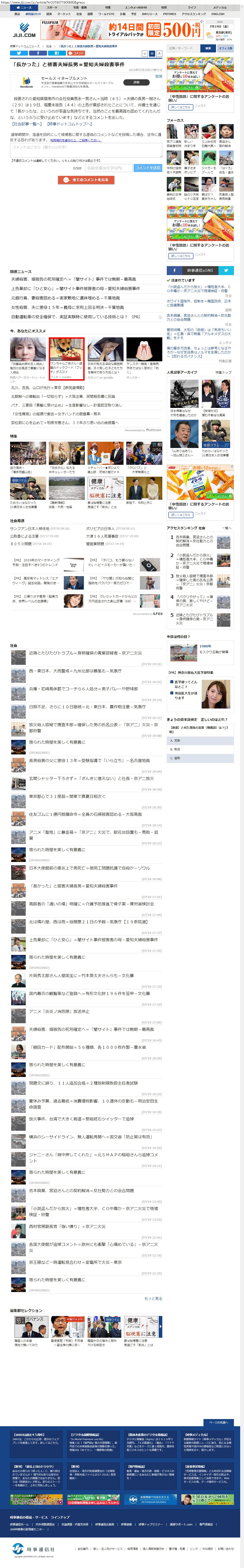Focus the comment text box
Image resolution: width=244 pixels, height=1568 pixels.
coord(86,150)
